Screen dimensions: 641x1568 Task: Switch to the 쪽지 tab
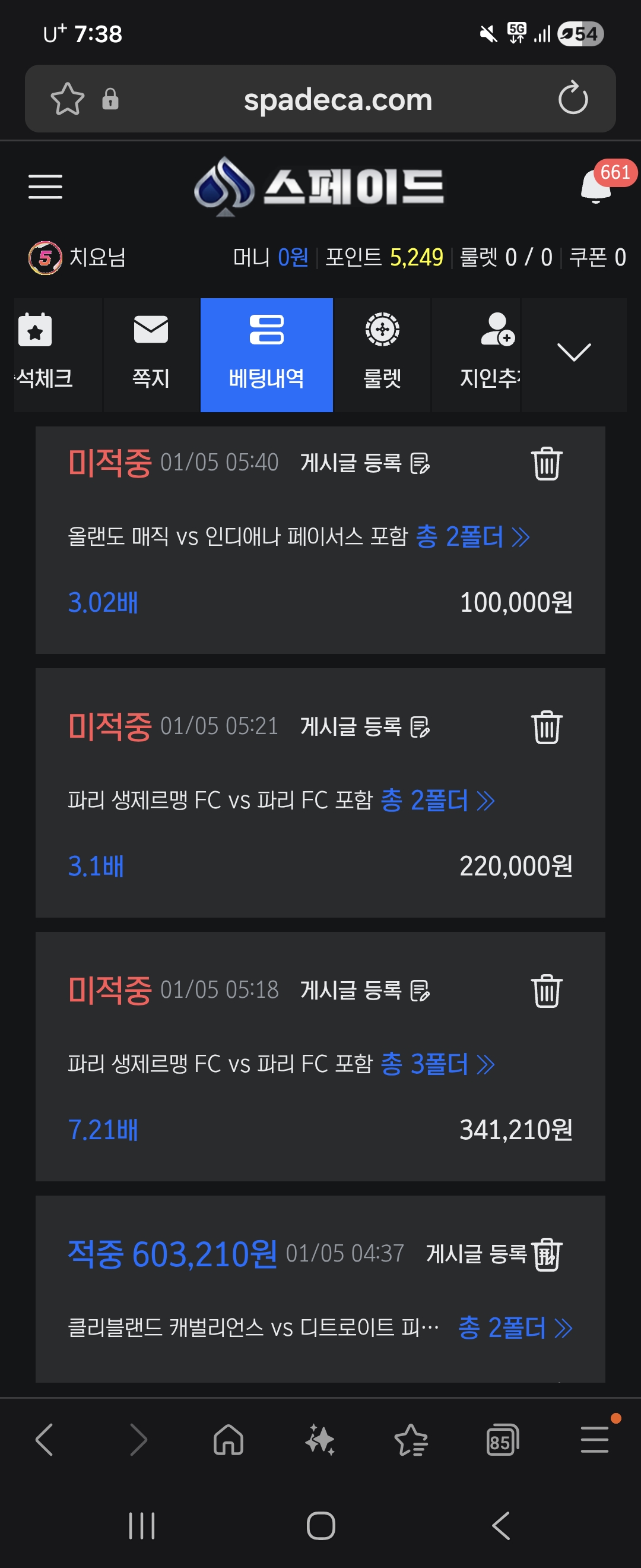click(151, 354)
